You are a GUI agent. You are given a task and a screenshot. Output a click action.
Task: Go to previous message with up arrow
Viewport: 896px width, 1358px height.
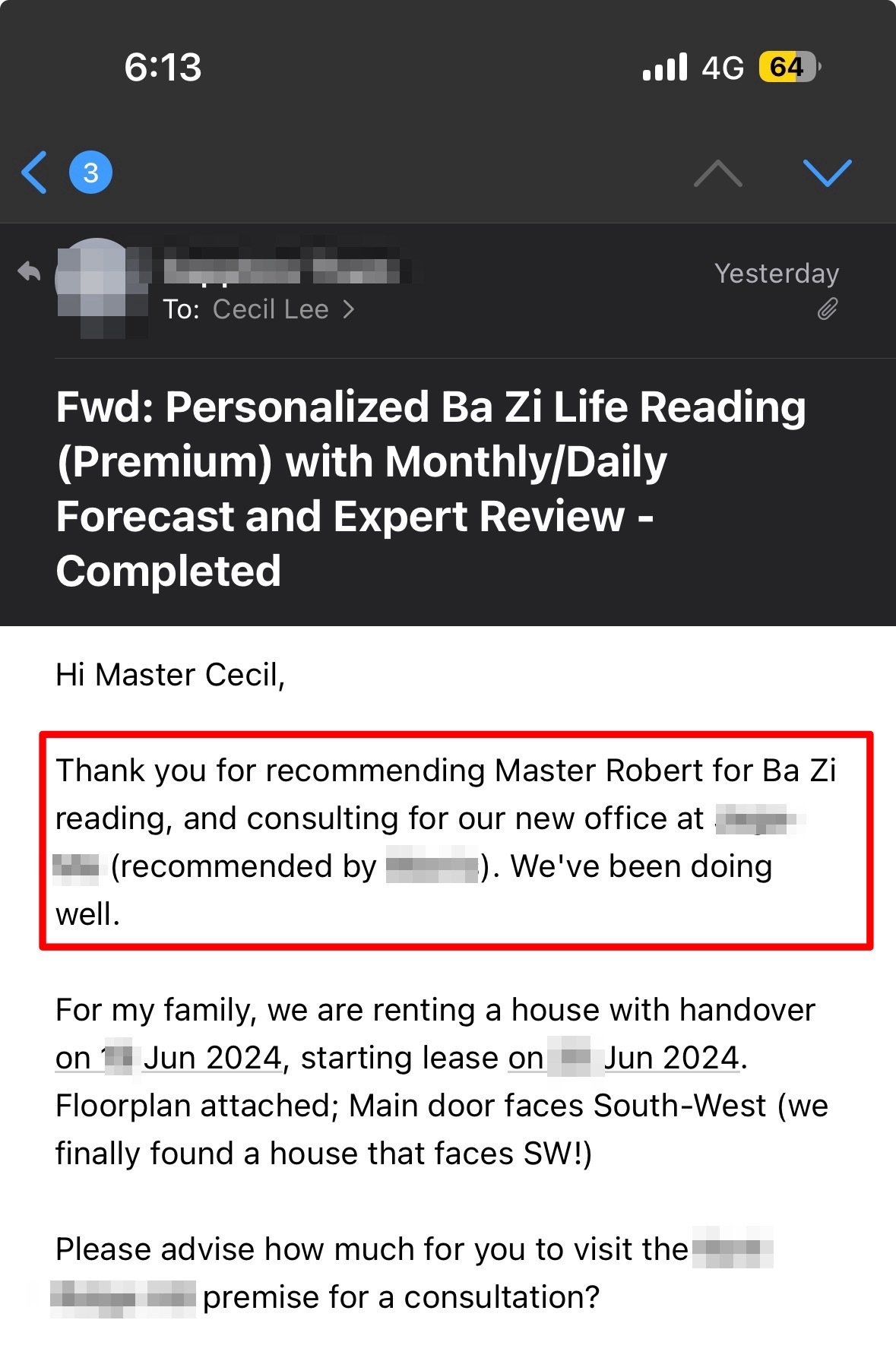717,173
